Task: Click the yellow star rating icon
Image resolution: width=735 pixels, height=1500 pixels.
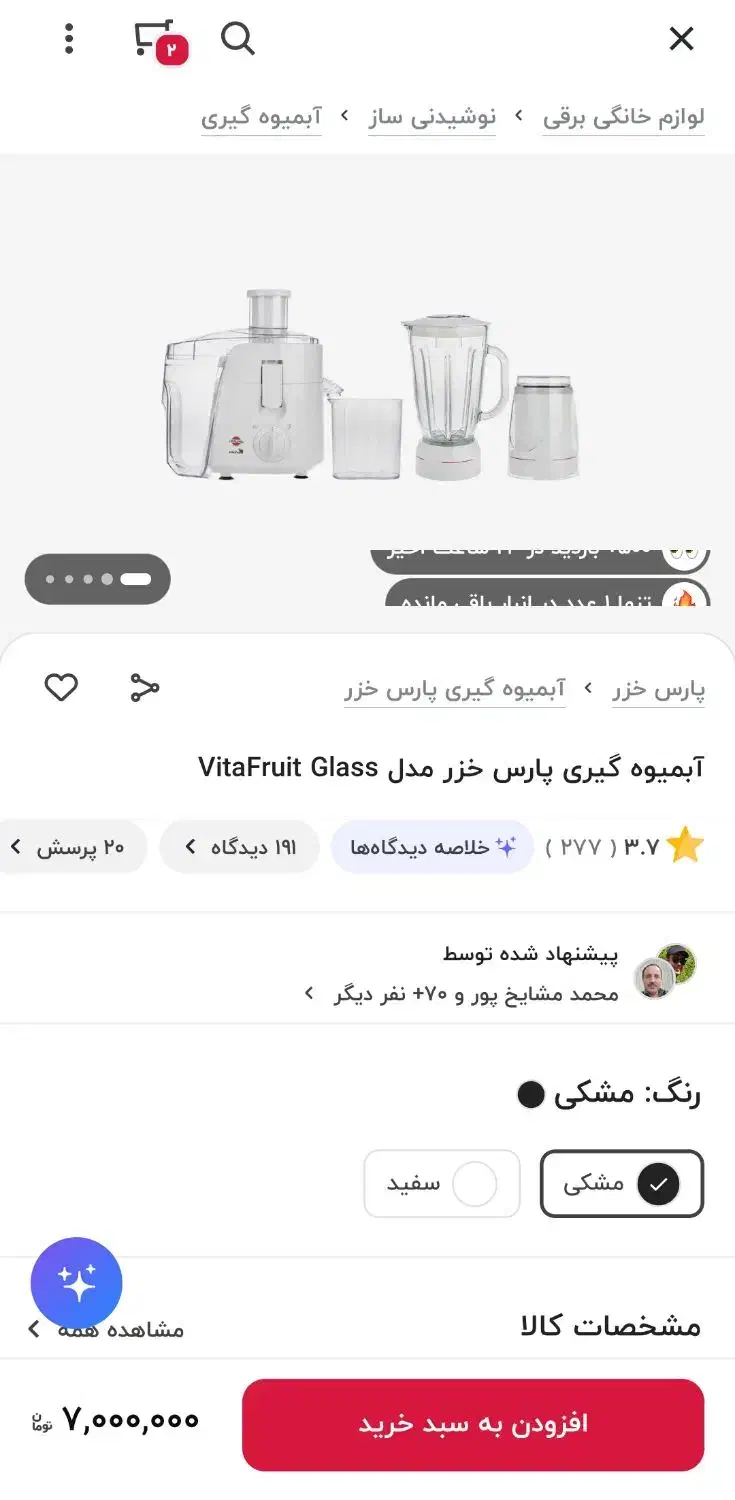Action: point(684,844)
